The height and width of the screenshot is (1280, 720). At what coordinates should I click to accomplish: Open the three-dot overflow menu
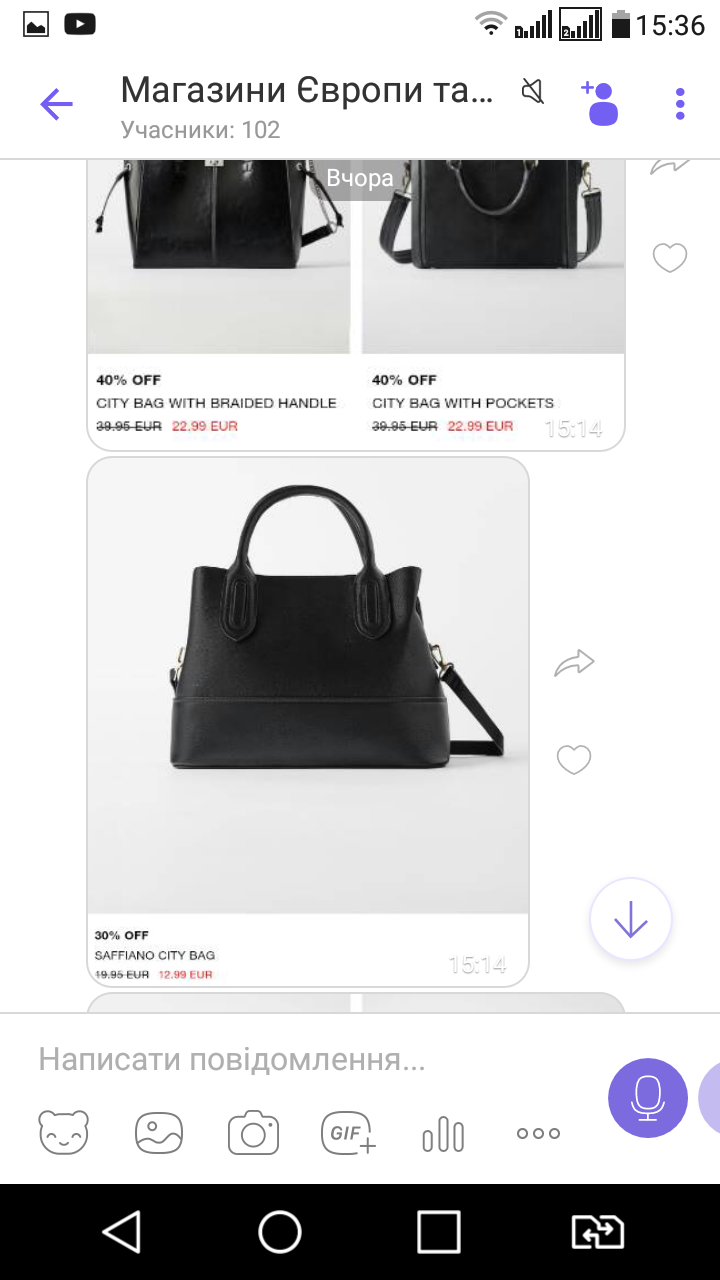[680, 104]
